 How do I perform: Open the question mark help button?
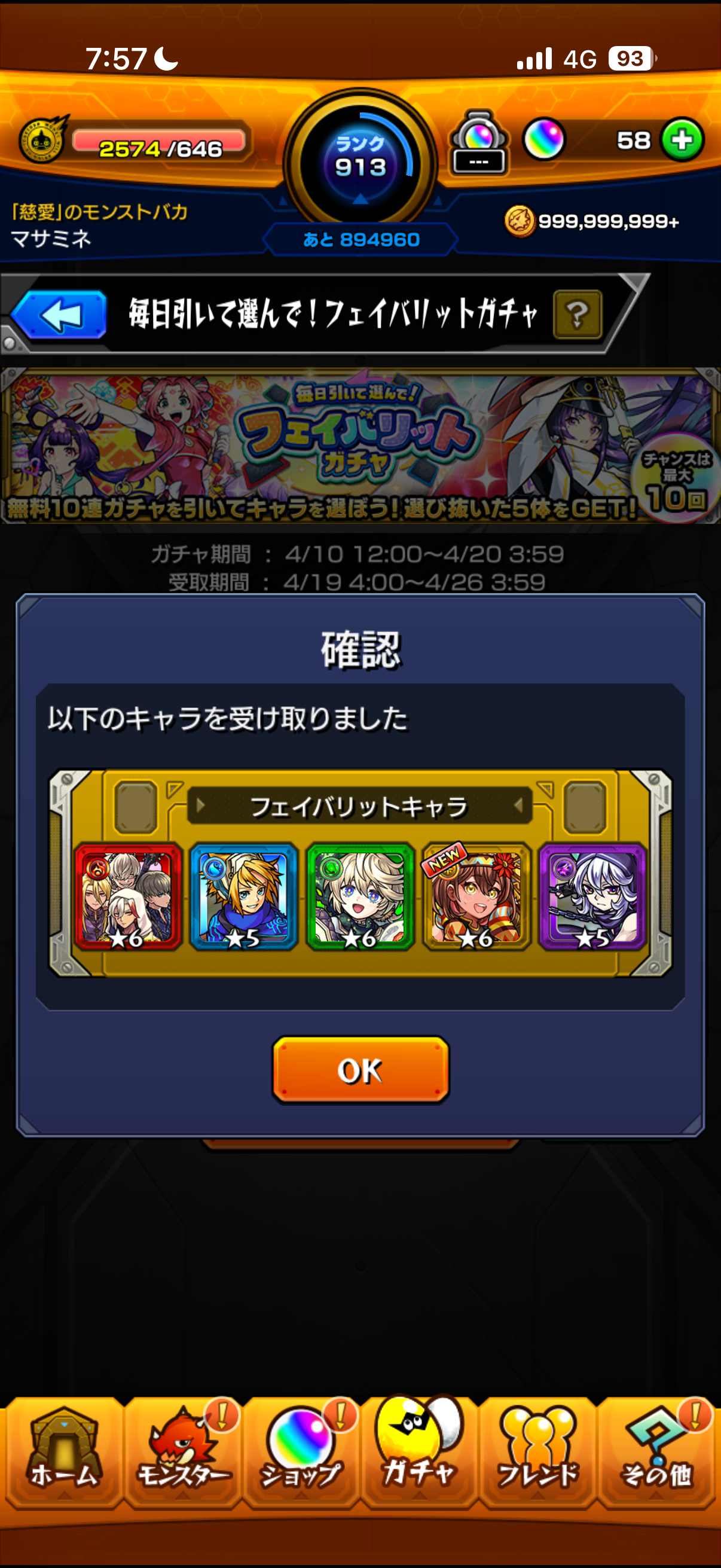pyautogui.click(x=577, y=315)
